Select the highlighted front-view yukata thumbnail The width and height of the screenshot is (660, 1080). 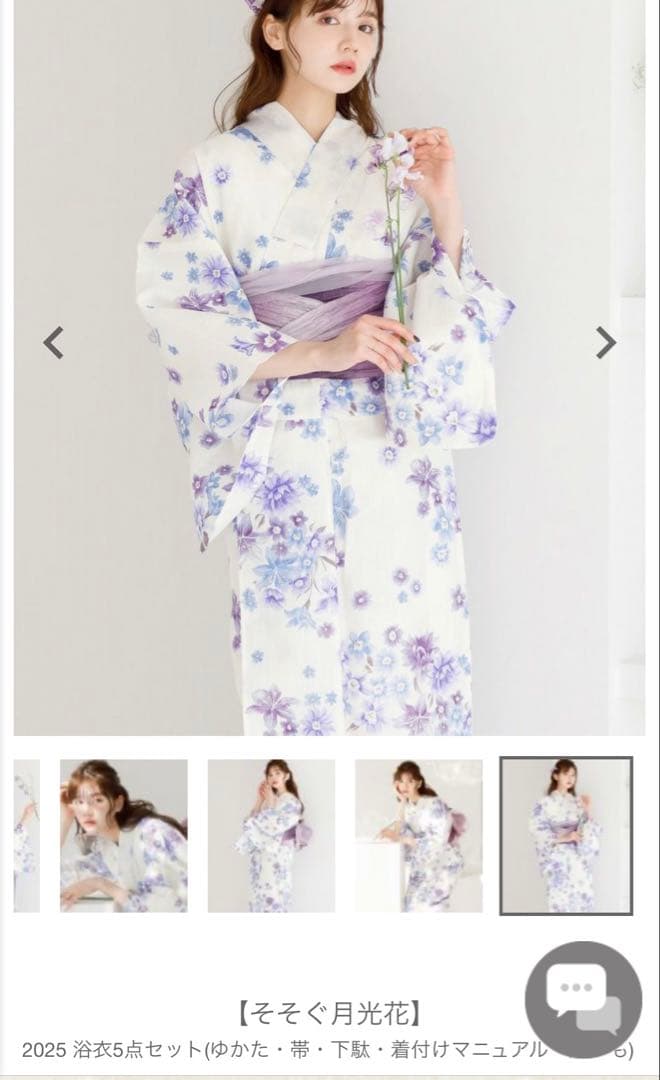(566, 835)
